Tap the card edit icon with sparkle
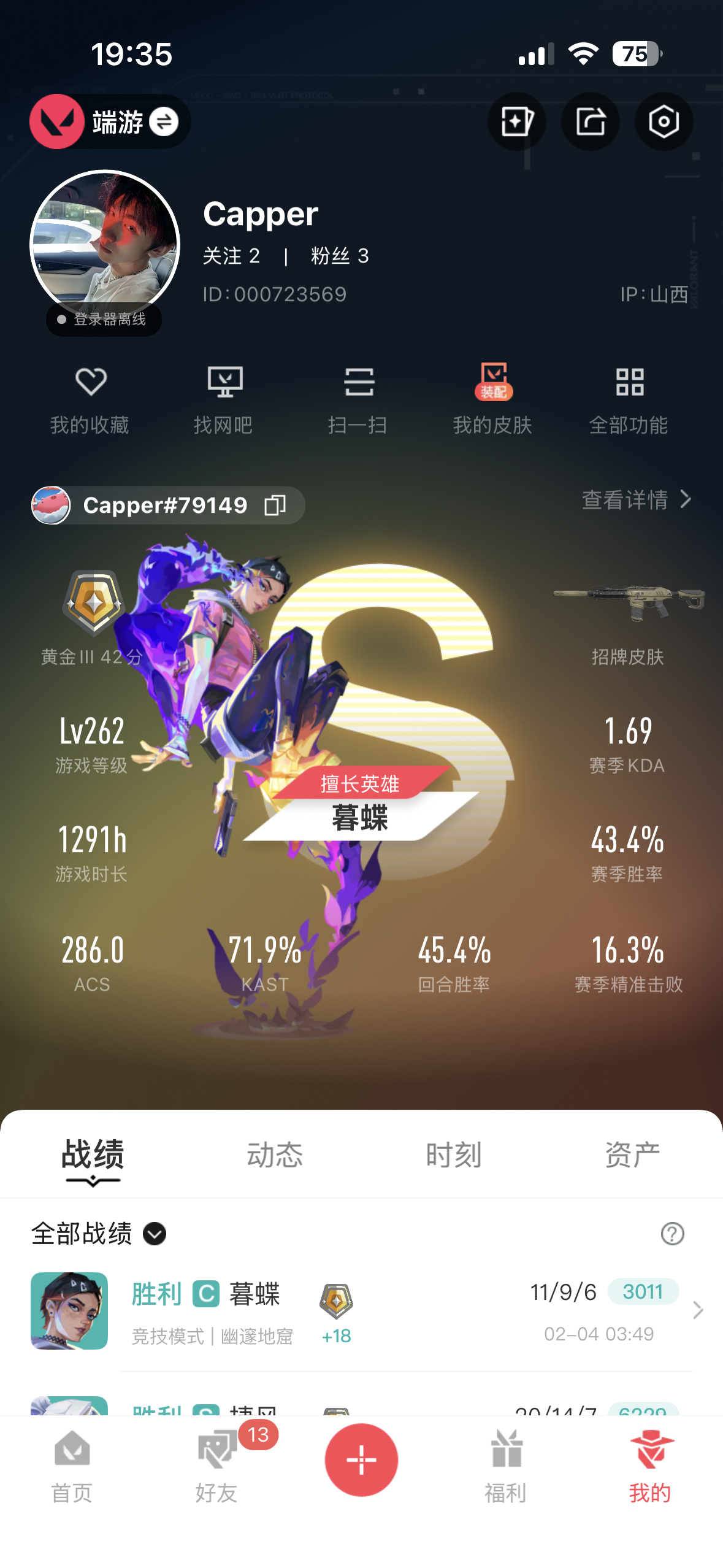723x1568 pixels. (x=516, y=121)
